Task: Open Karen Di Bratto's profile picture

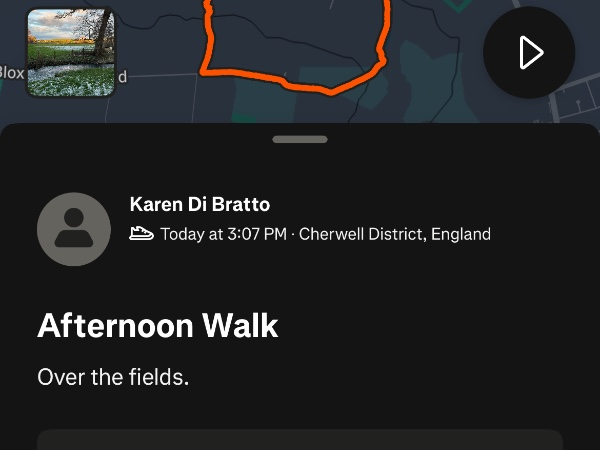Action: point(73,229)
